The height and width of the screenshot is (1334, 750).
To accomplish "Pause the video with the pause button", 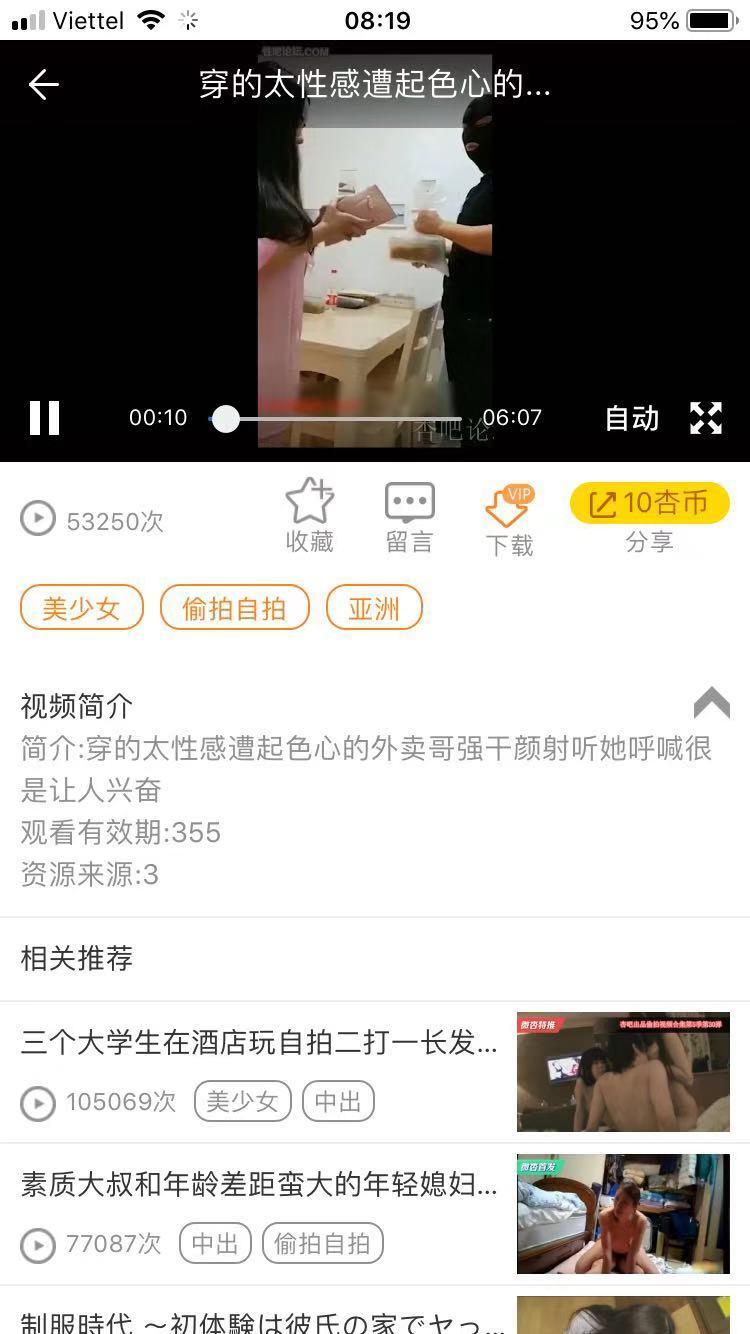I will pos(45,418).
